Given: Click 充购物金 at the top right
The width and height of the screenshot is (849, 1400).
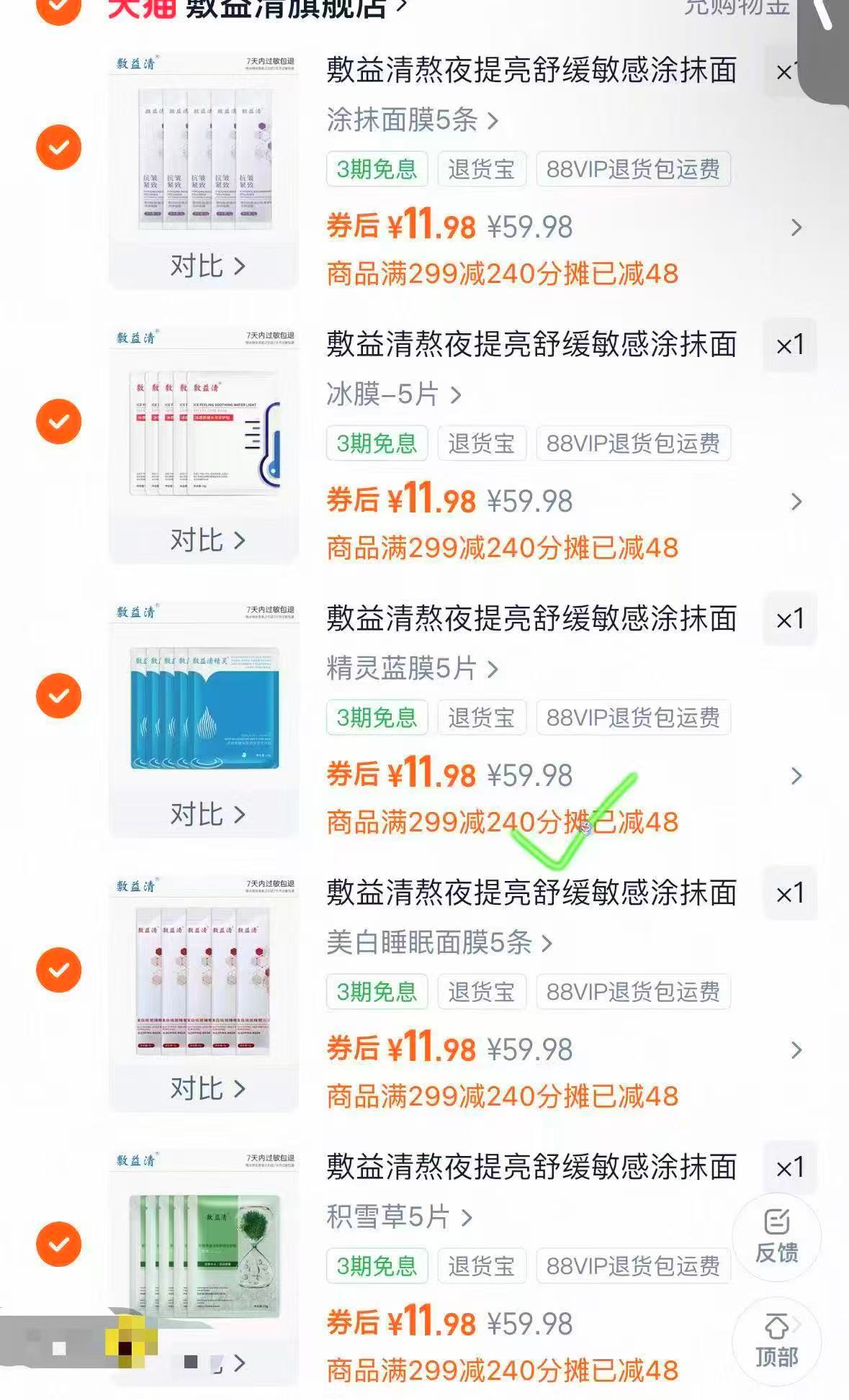Looking at the screenshot, I should tap(734, 9).
